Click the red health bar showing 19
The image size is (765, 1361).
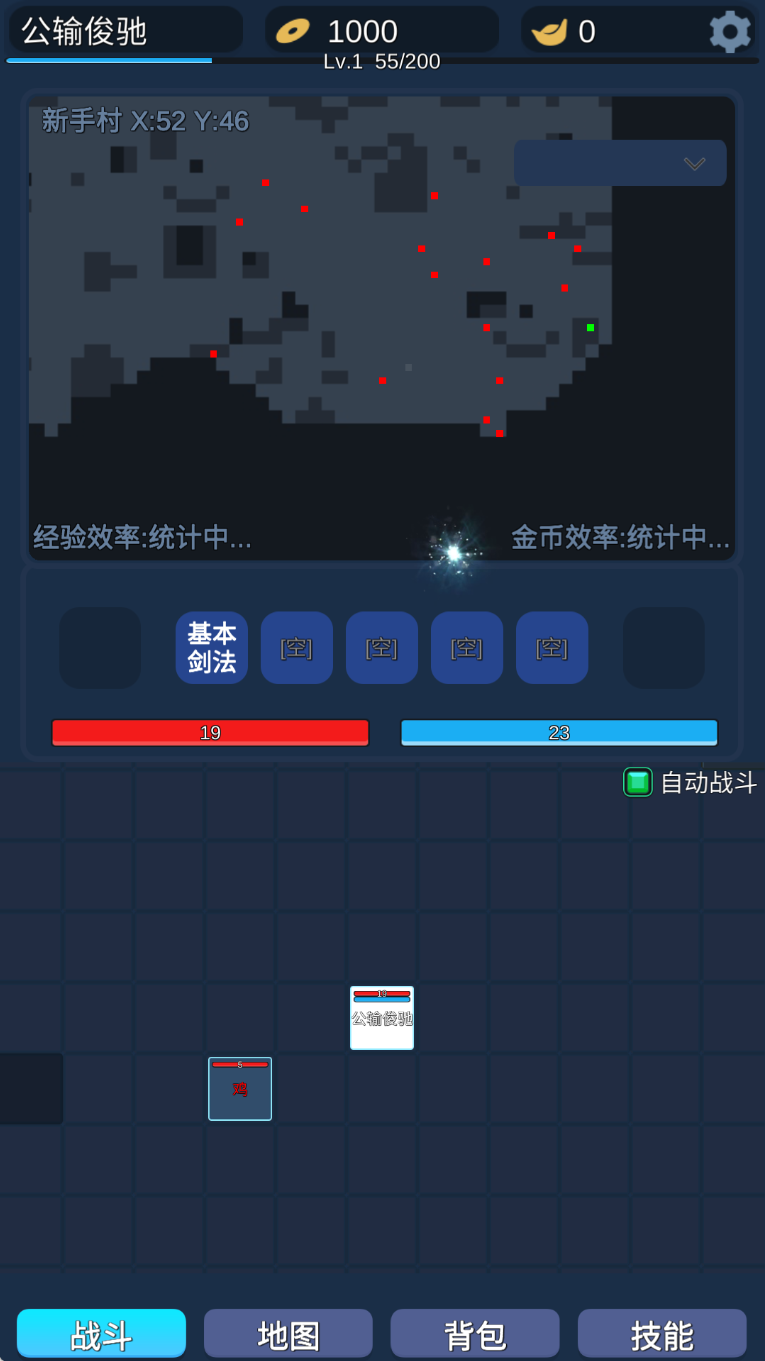(x=210, y=732)
